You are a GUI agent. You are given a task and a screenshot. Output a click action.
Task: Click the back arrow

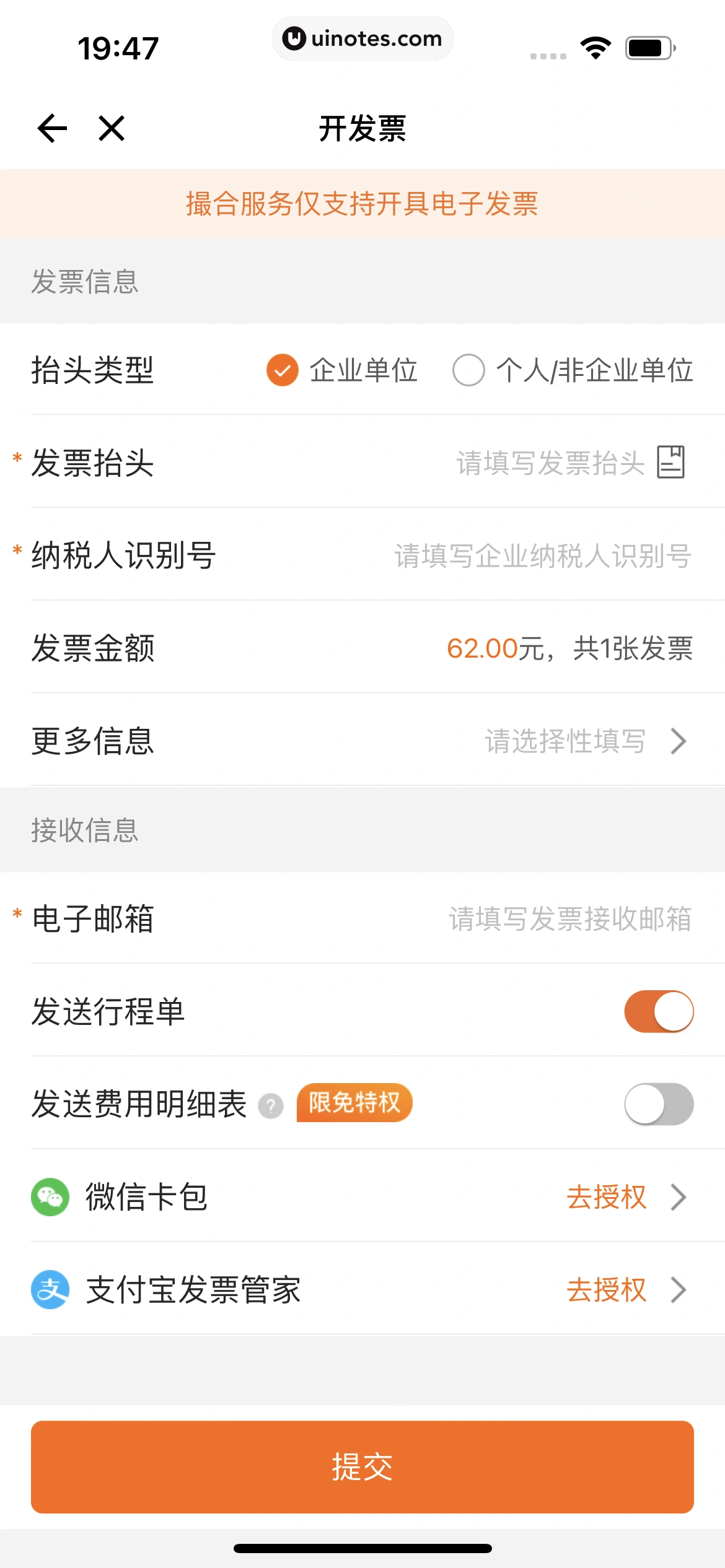coord(51,128)
